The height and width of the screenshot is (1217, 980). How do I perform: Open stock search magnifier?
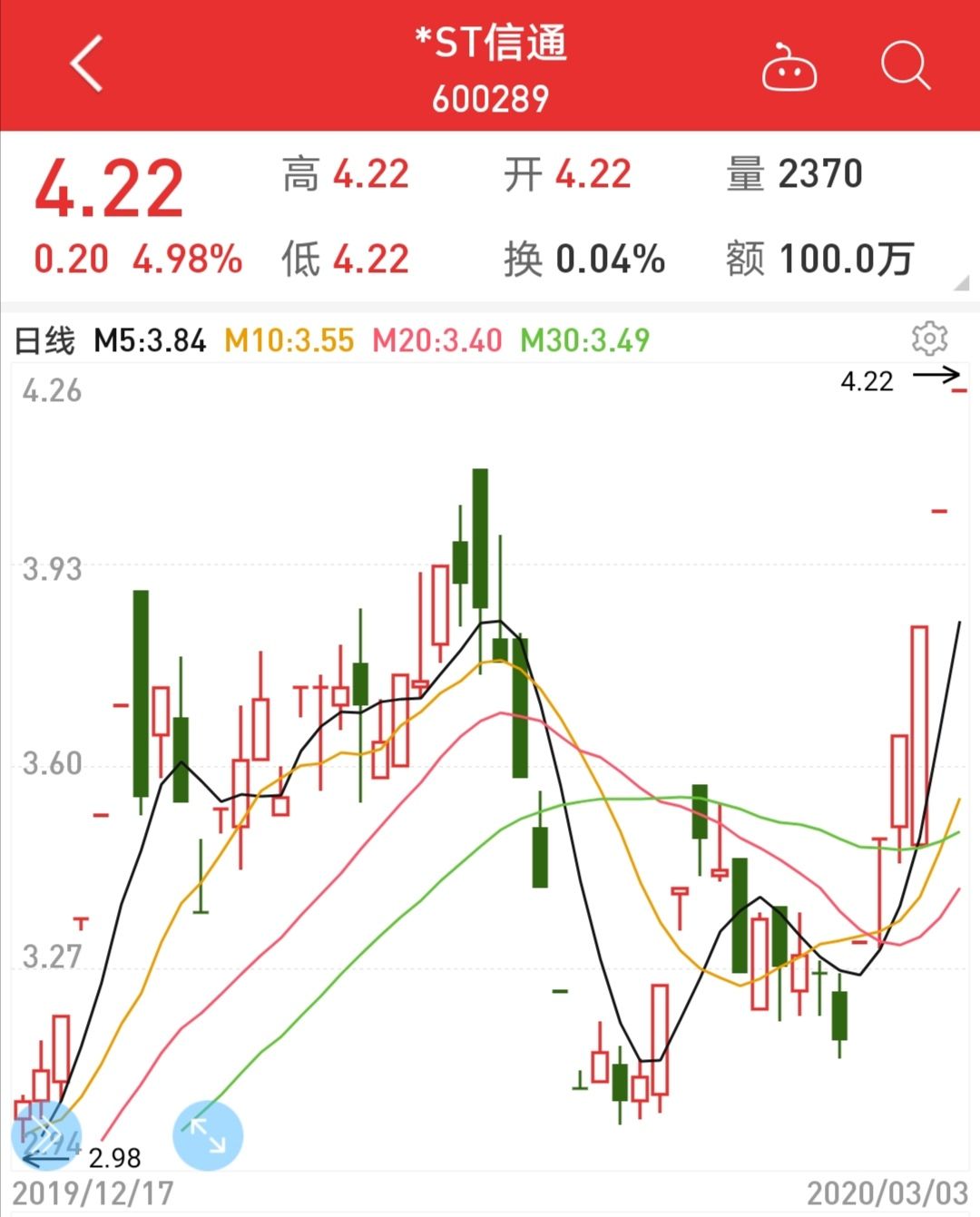point(906,66)
